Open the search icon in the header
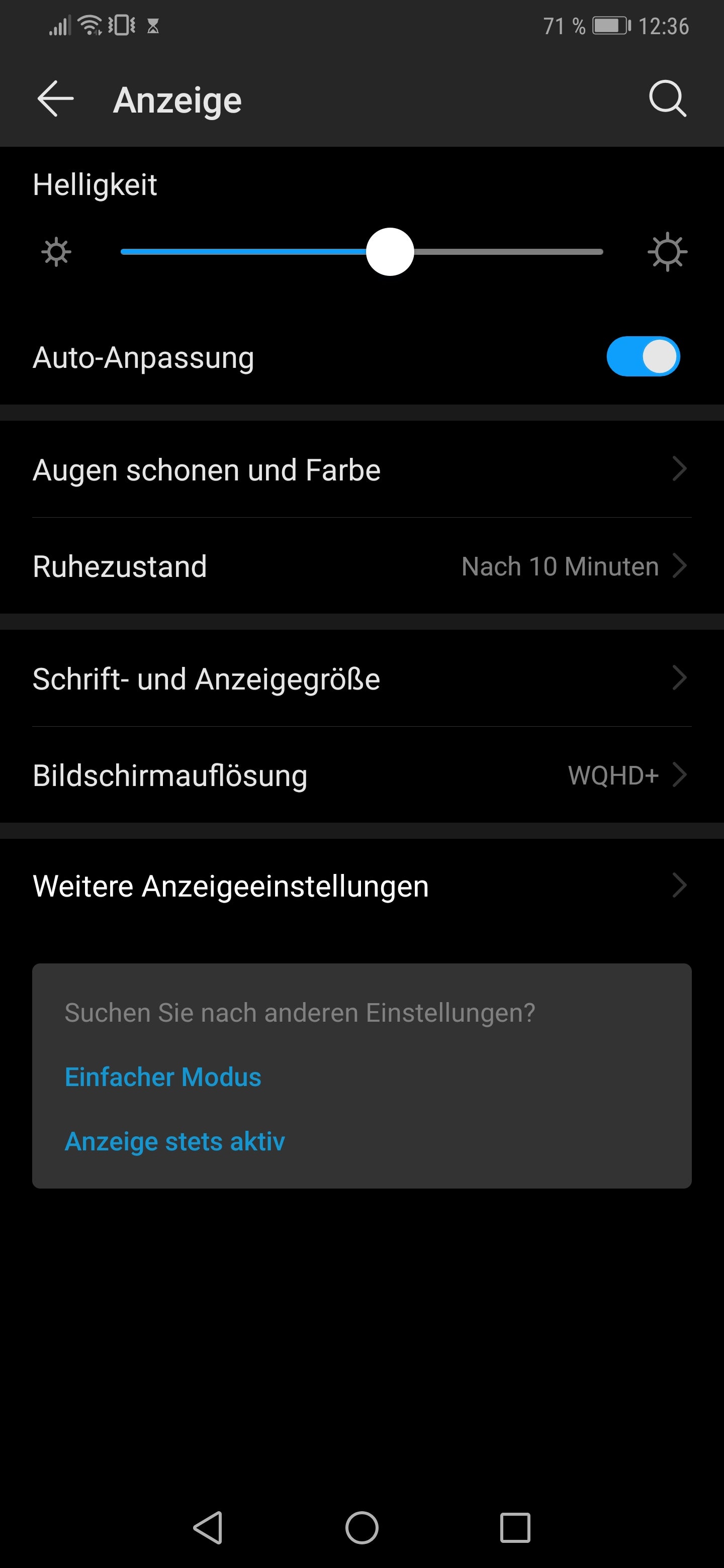This screenshot has height=1568, width=724. point(667,99)
